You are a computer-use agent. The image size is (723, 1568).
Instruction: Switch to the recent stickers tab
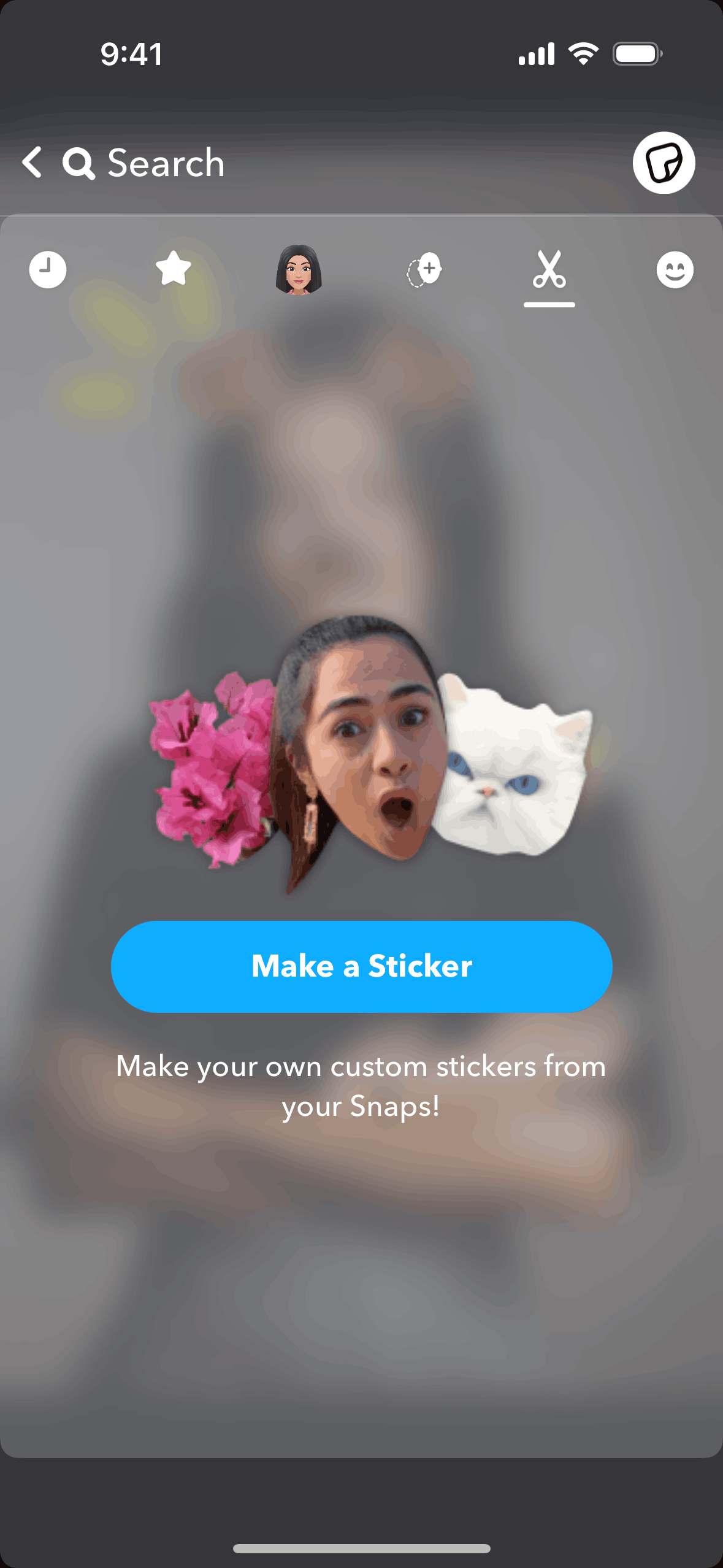click(48, 270)
